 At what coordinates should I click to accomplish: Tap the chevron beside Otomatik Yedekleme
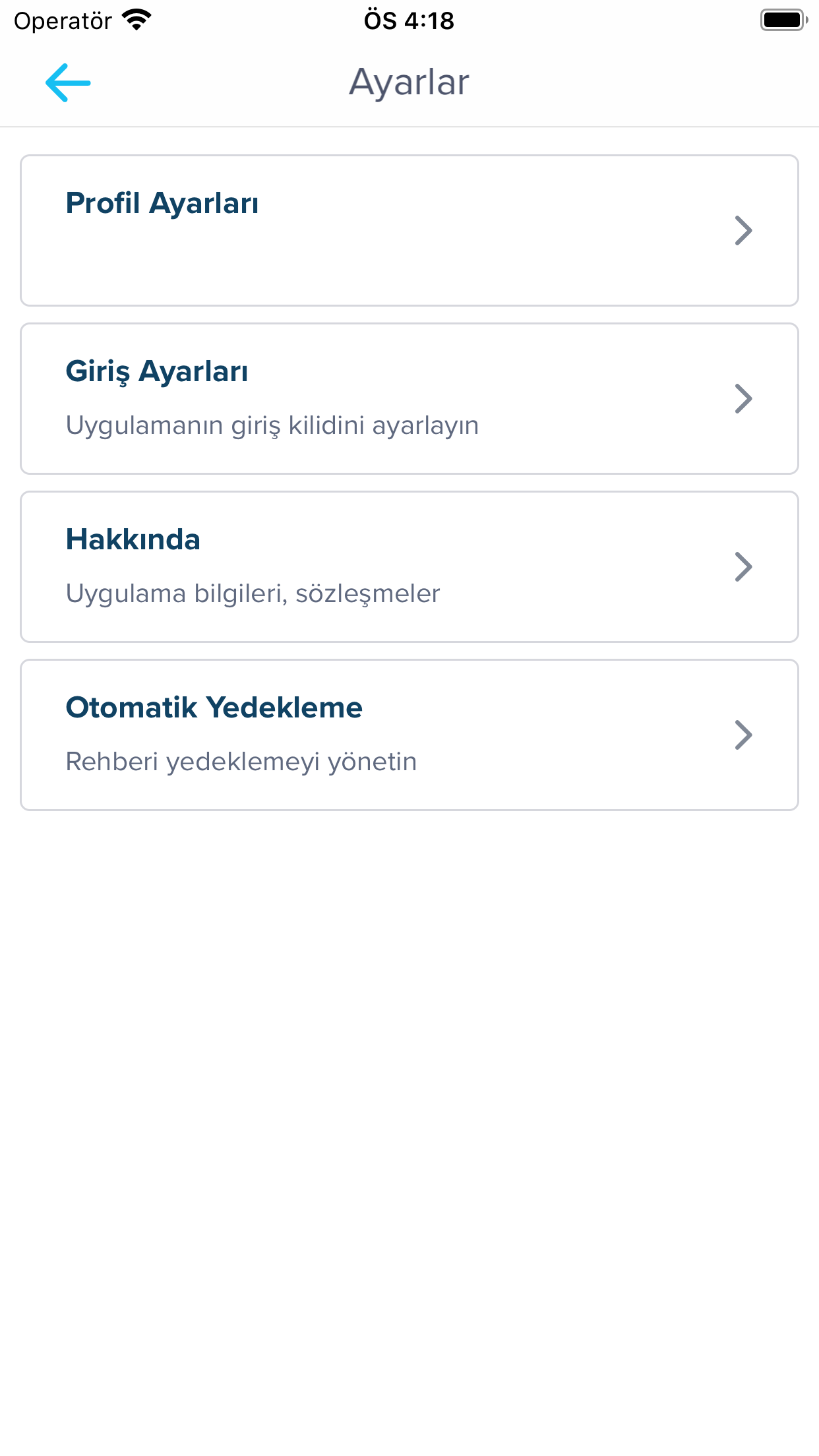(744, 734)
